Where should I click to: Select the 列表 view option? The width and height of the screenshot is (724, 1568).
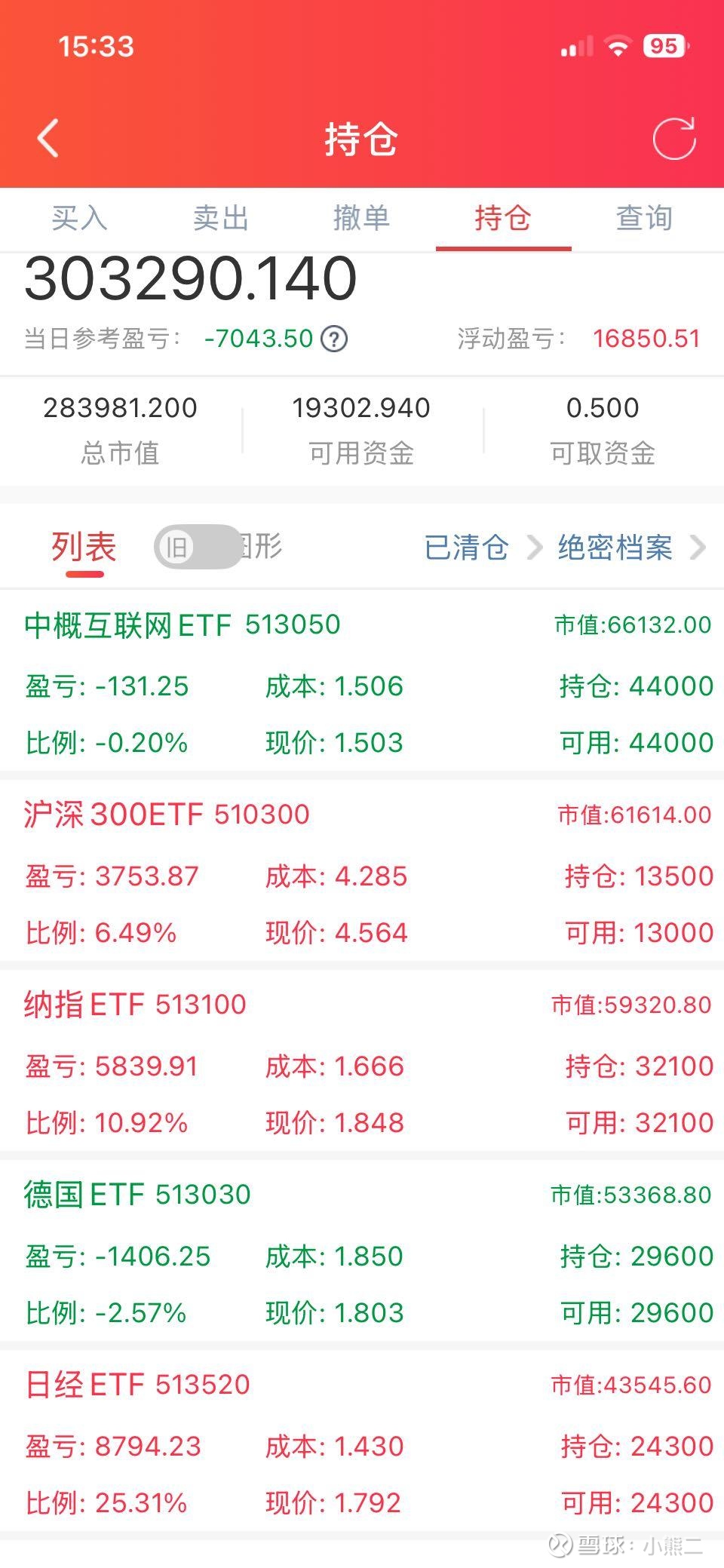[x=83, y=545]
